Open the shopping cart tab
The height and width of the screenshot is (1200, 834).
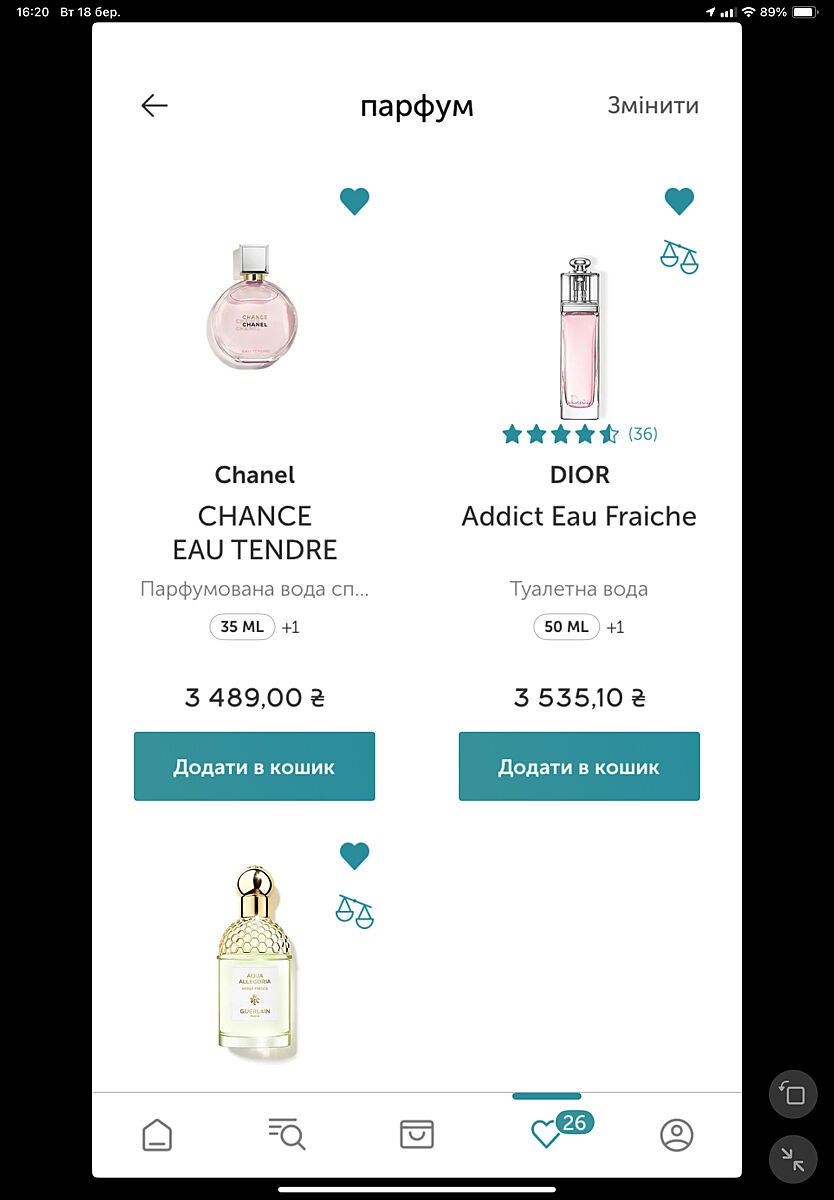417,1134
